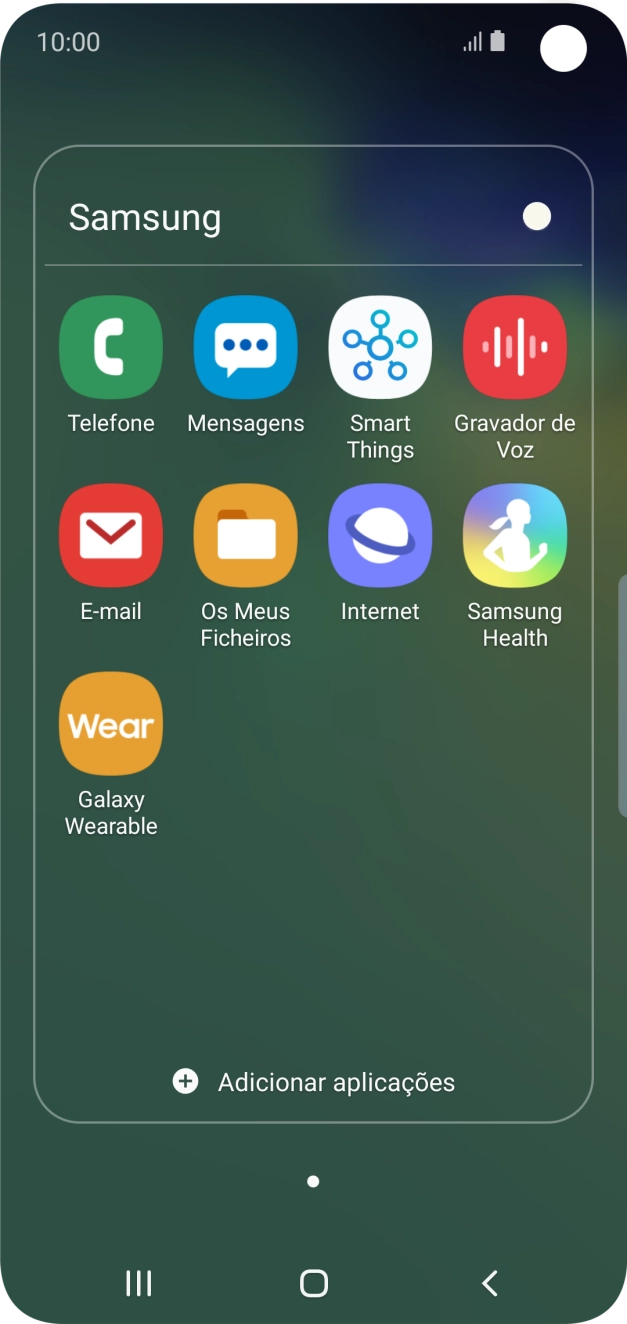The height and width of the screenshot is (1324, 627).
Task: Open SmartThings
Action: [380, 347]
